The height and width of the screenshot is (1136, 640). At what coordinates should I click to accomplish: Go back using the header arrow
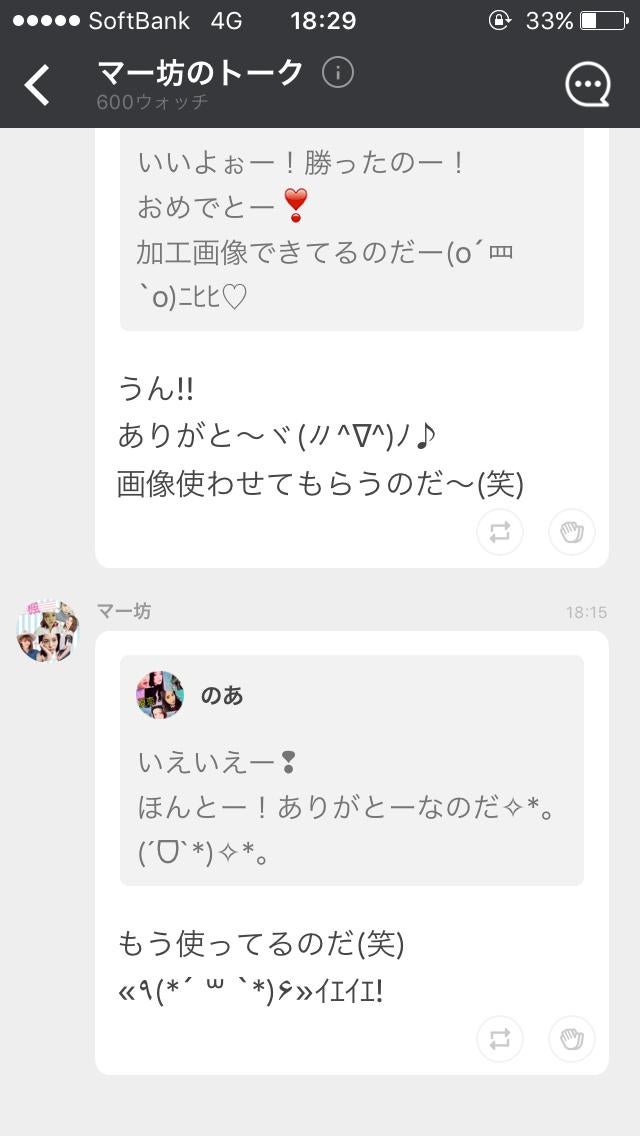pyautogui.click(x=38, y=86)
